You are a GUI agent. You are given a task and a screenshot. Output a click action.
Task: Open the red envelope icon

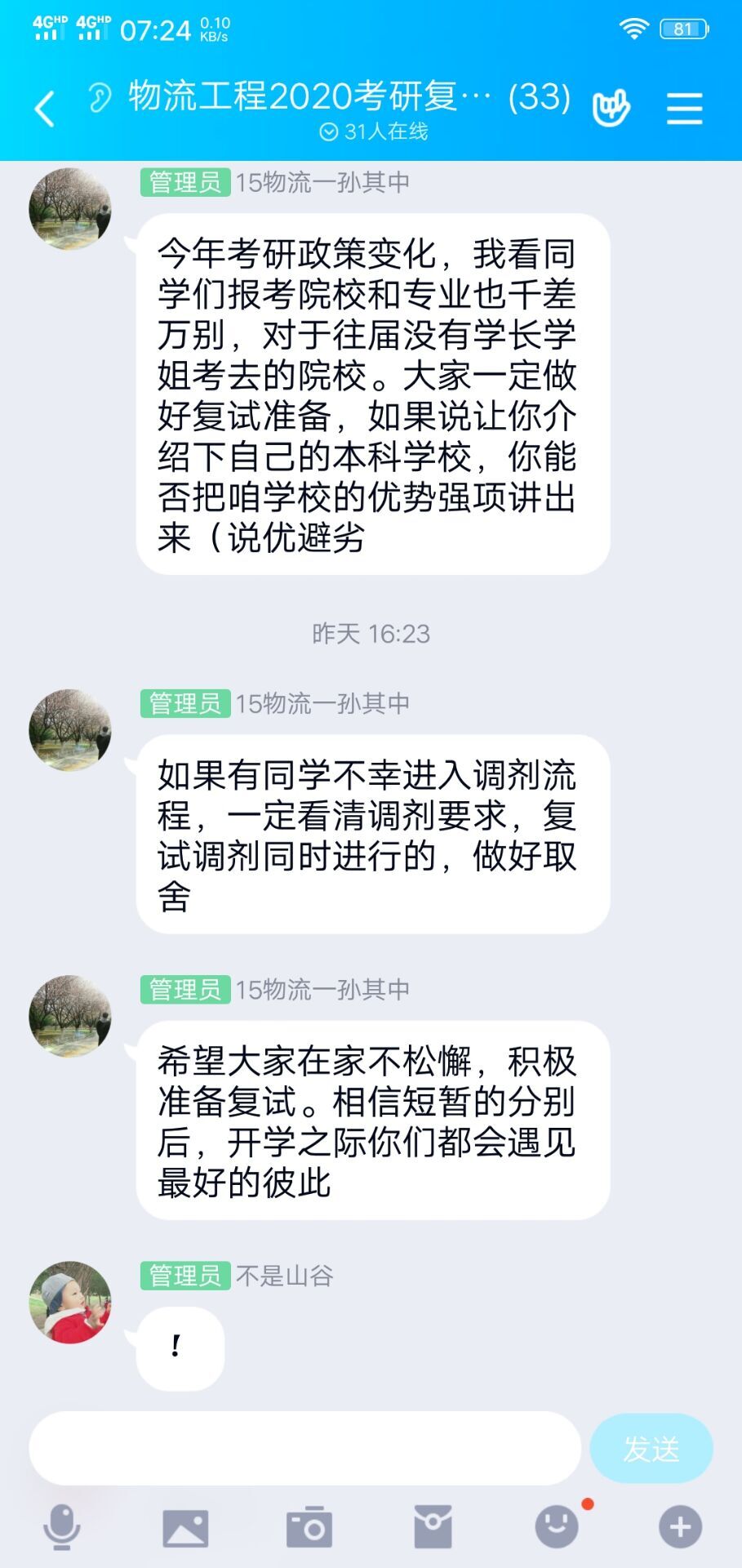(x=433, y=1526)
